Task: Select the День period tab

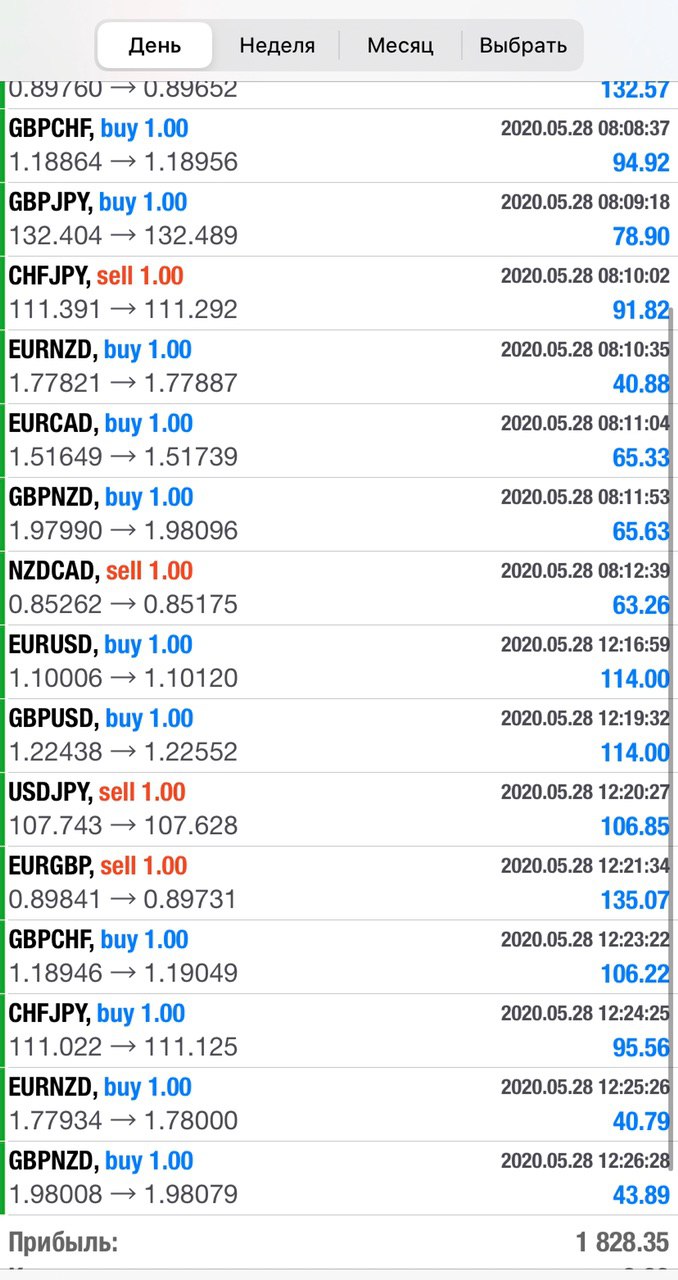Action: (155, 45)
